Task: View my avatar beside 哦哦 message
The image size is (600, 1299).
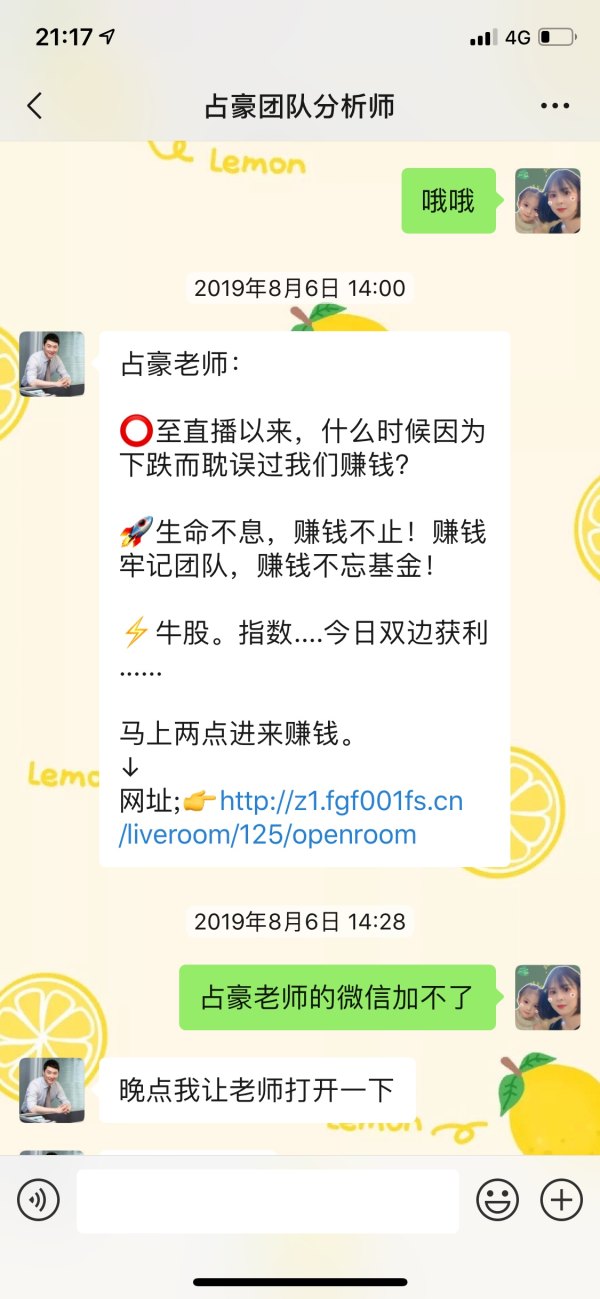Action: tap(547, 201)
